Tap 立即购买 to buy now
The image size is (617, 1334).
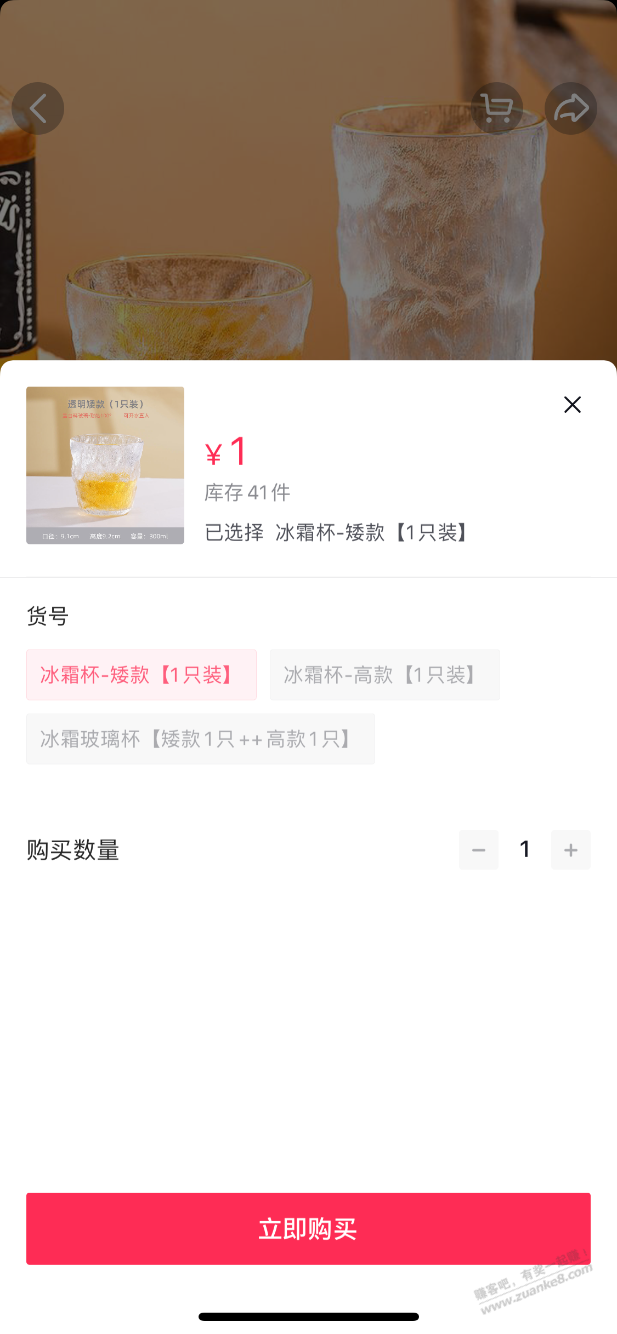308,1229
